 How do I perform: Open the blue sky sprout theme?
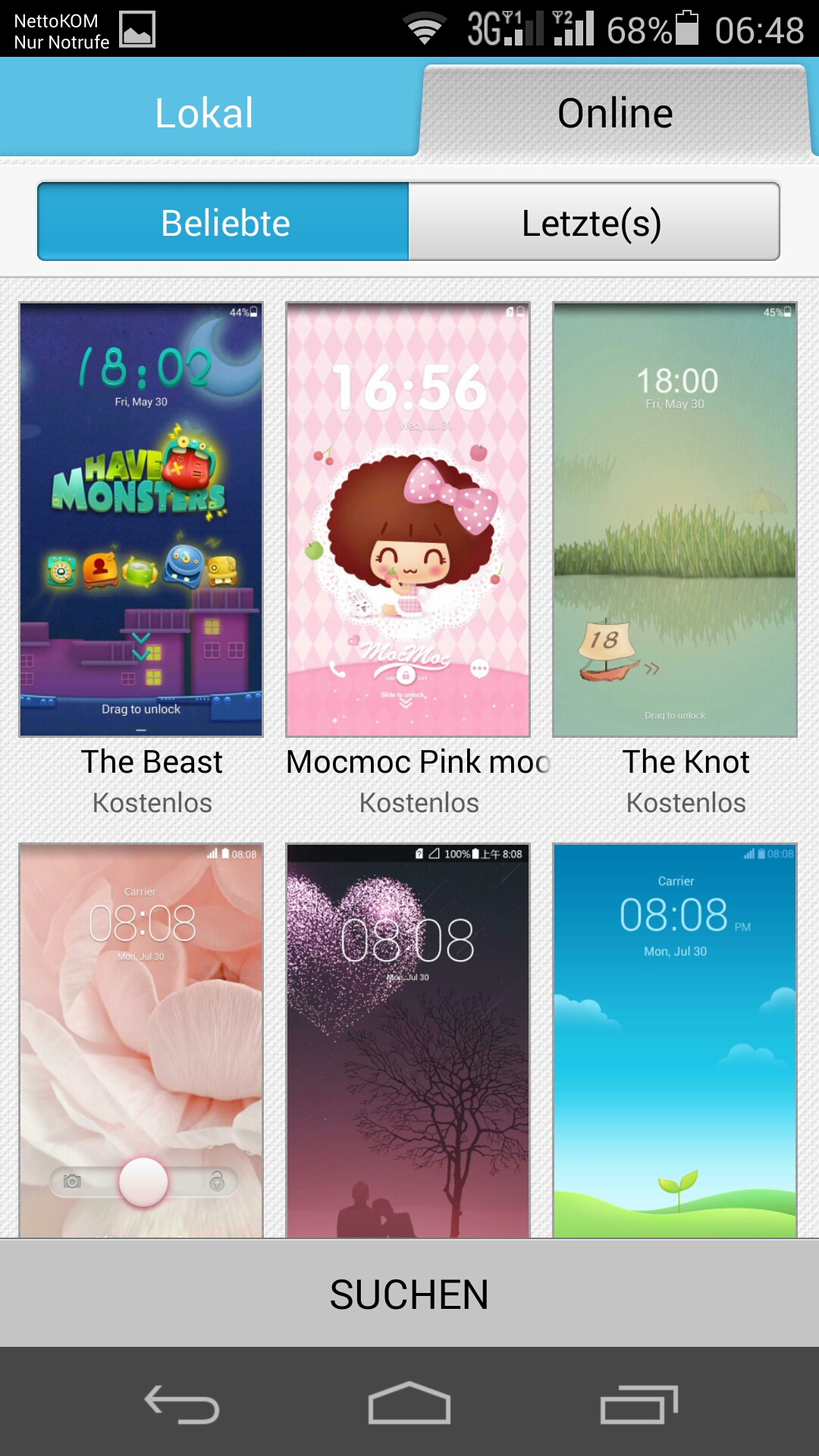point(675,1040)
